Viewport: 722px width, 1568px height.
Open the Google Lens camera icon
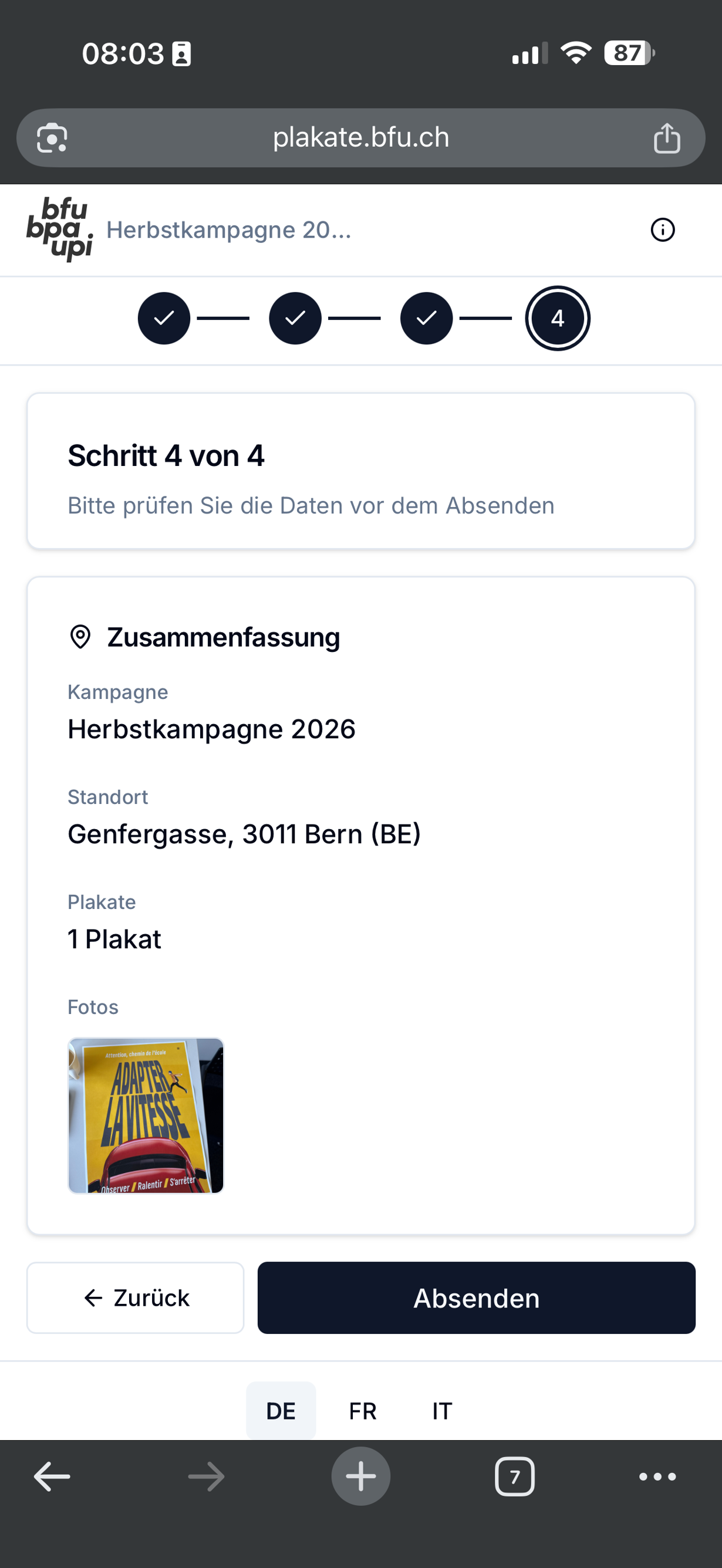pos(52,137)
